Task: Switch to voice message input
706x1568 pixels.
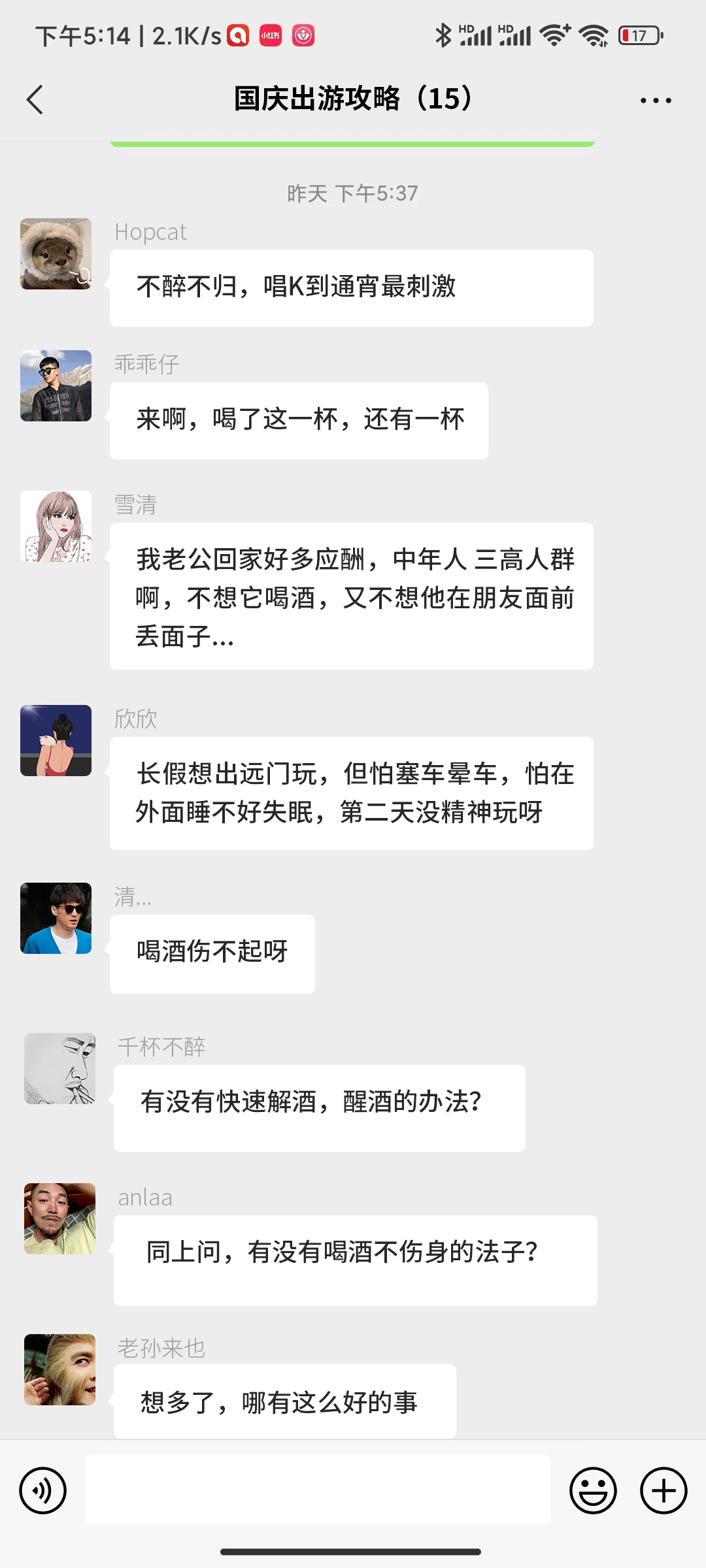Action: pyautogui.click(x=43, y=1490)
